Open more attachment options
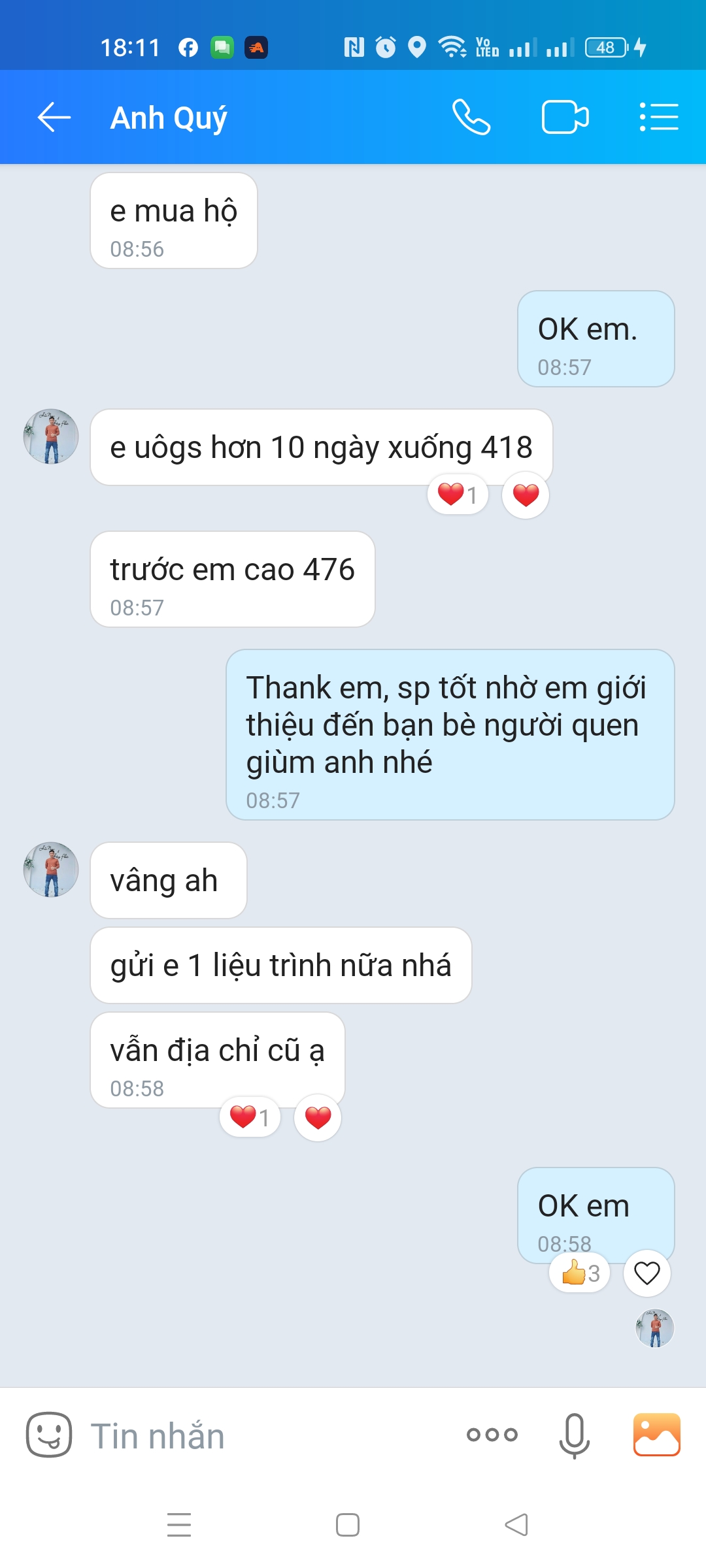Image resolution: width=706 pixels, height=1568 pixels. click(x=492, y=1435)
